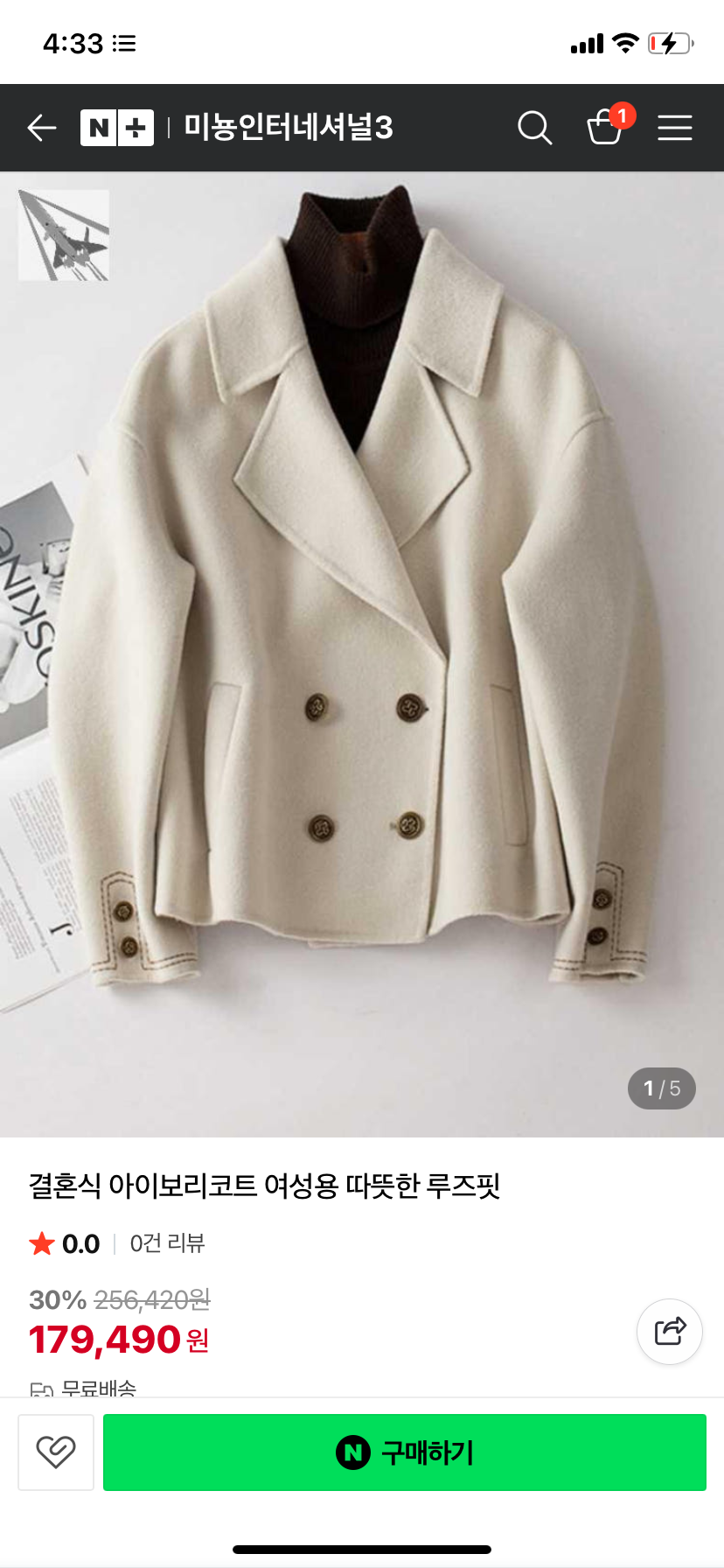Tap the green 구매하기 button

click(x=405, y=1452)
